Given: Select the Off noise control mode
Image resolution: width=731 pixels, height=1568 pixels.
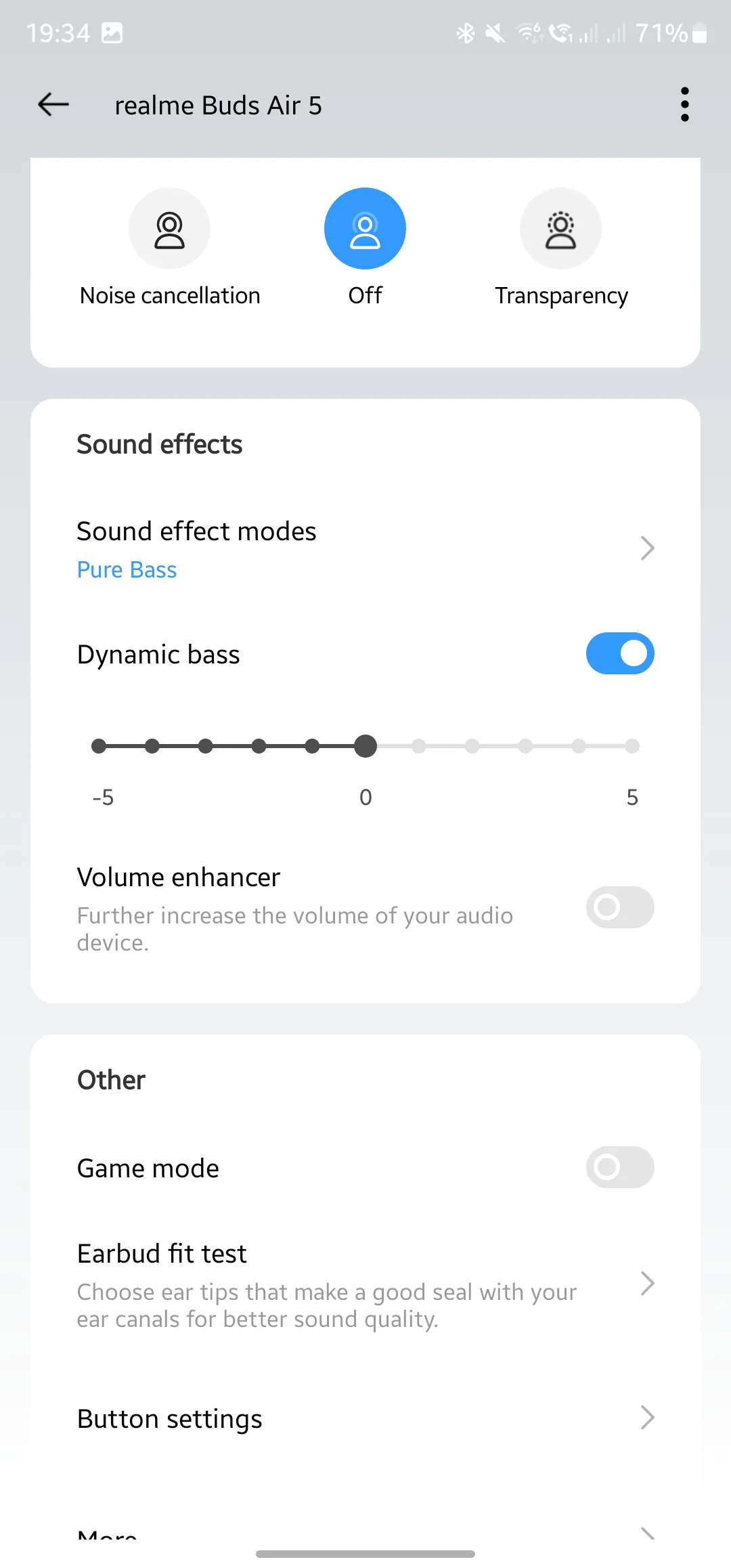Looking at the screenshot, I should pos(365,230).
